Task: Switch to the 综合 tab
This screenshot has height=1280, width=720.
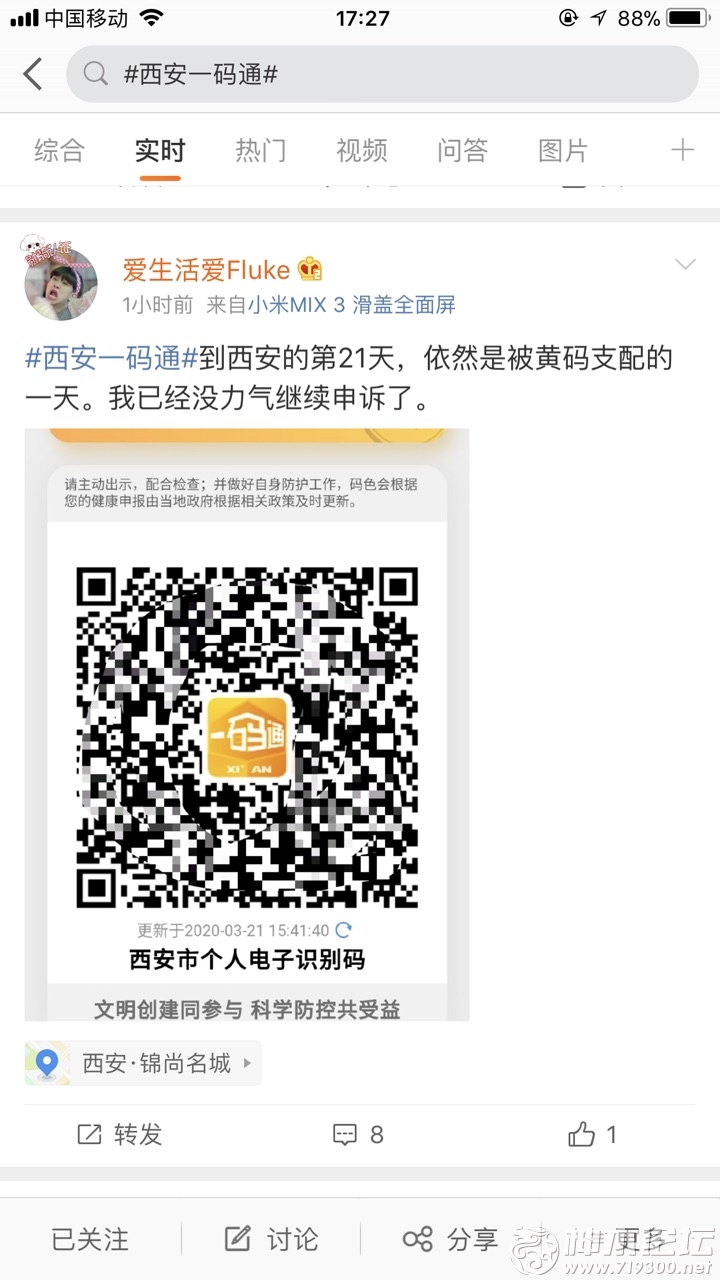Action: coord(59,151)
